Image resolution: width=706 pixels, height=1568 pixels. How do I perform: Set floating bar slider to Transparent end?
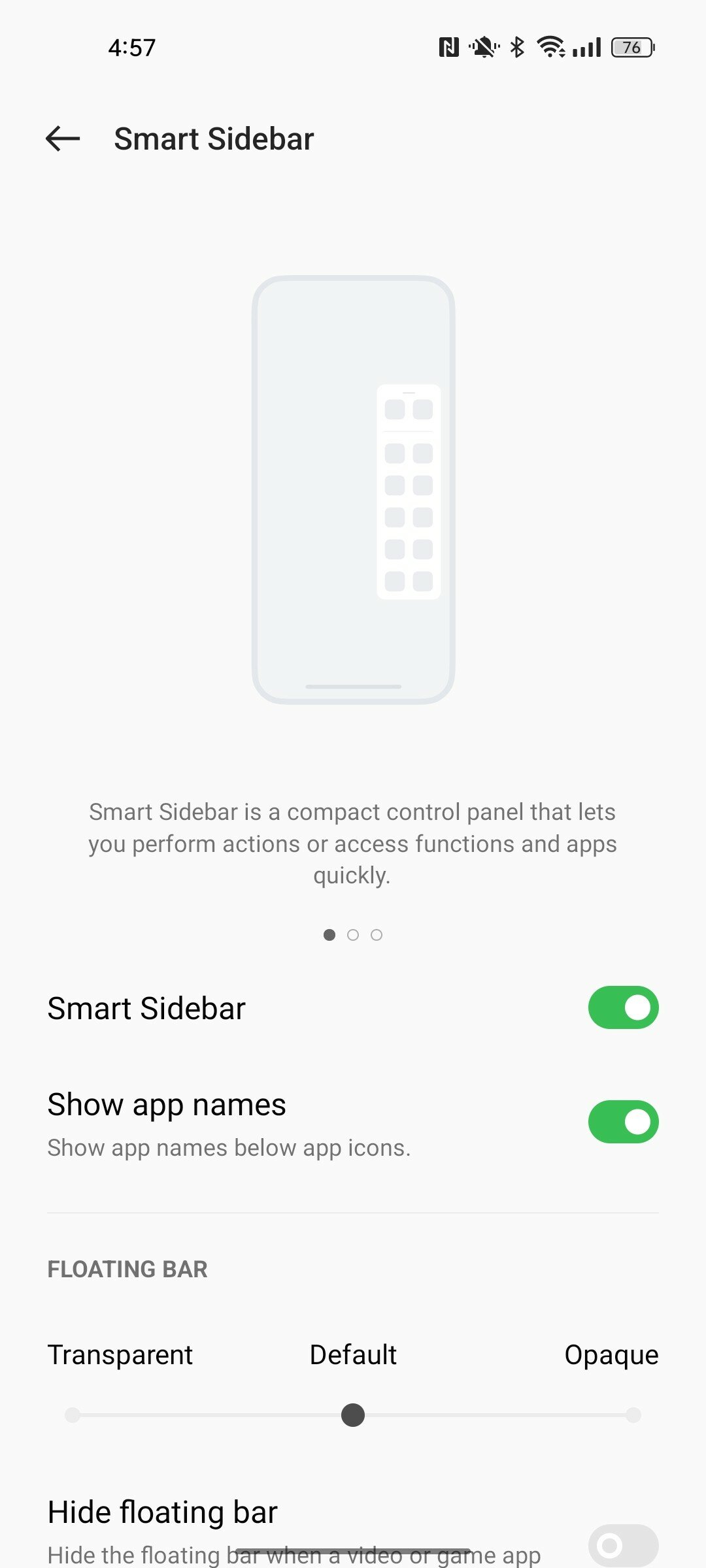click(x=73, y=1415)
